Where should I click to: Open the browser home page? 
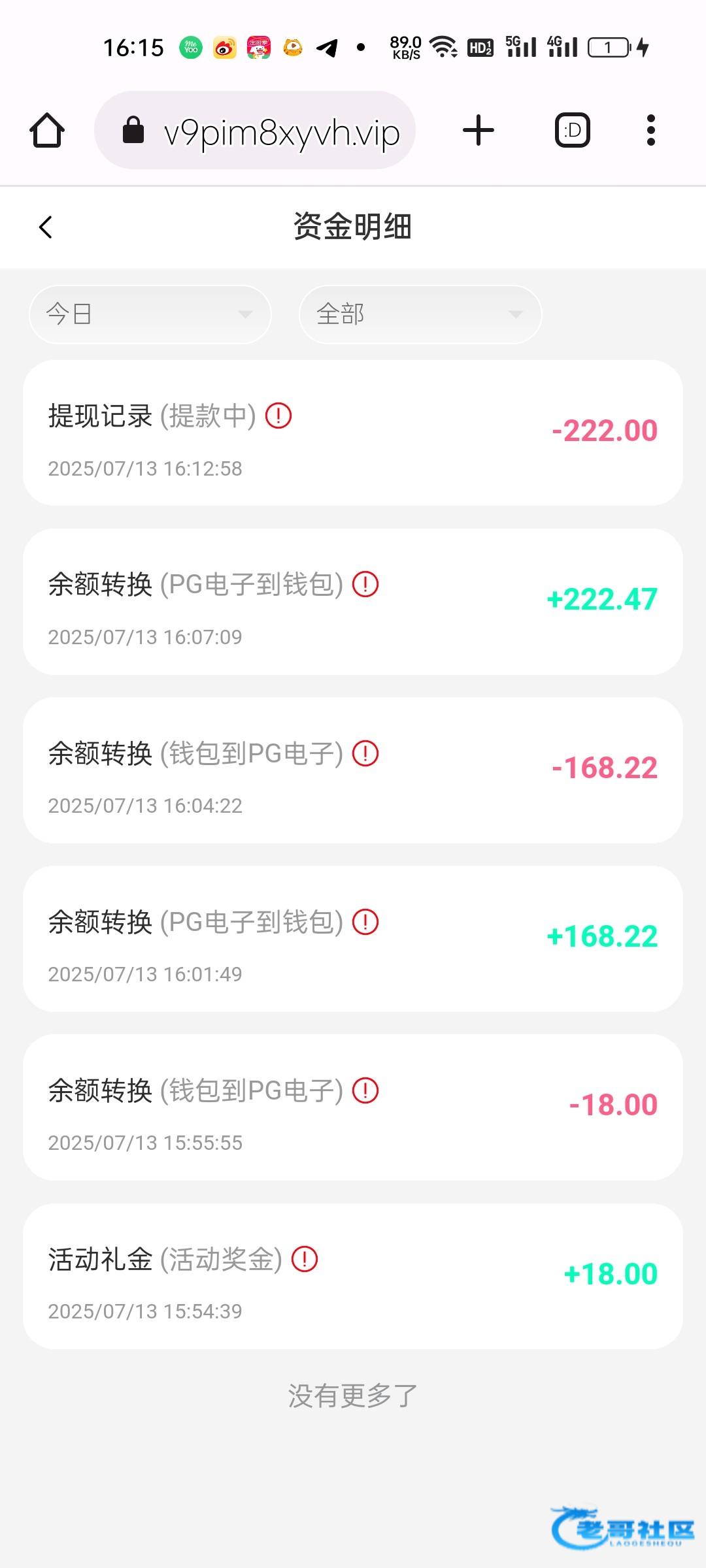pos(47,130)
